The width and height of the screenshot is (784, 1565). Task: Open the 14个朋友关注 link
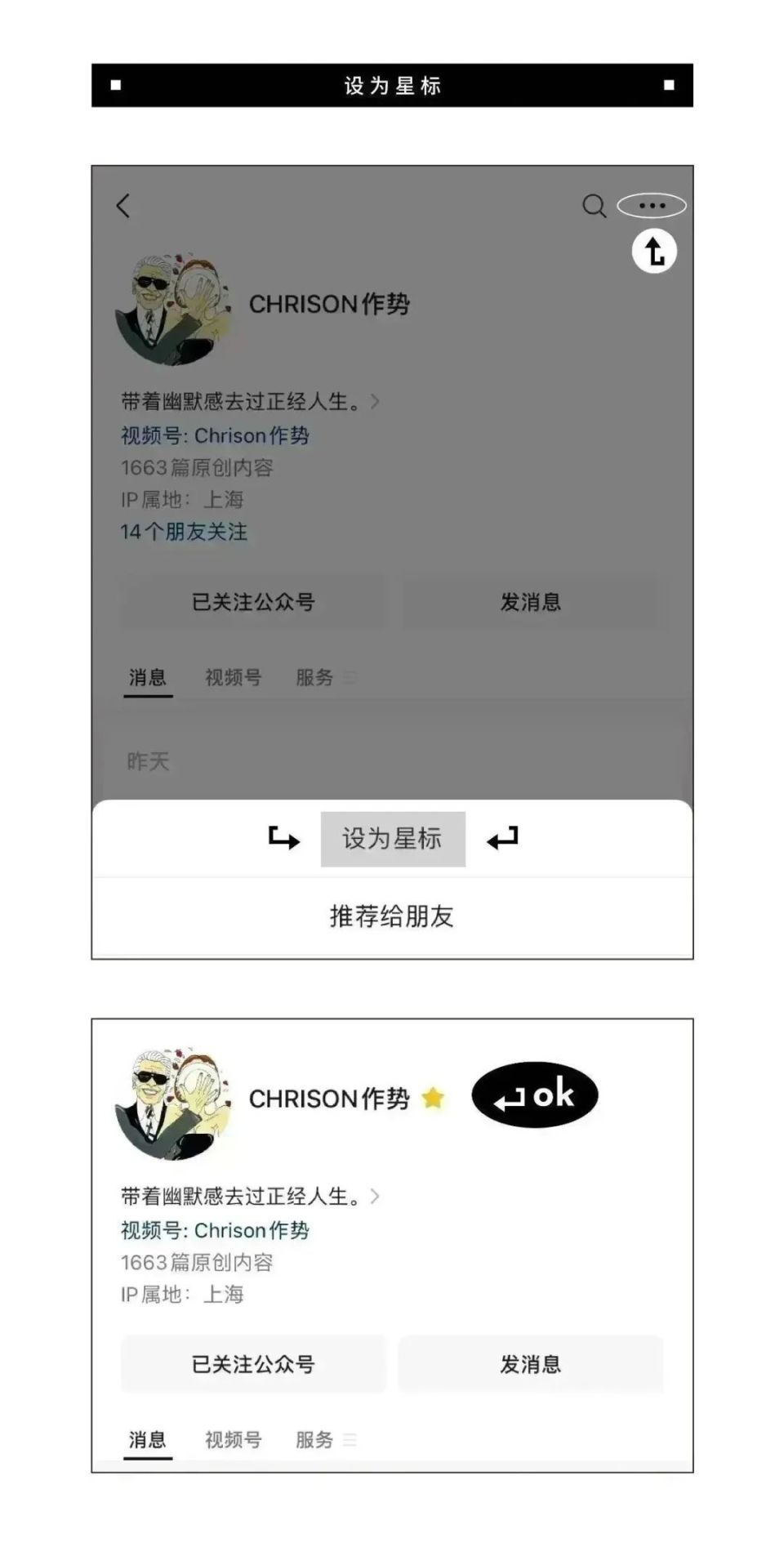[x=184, y=533]
